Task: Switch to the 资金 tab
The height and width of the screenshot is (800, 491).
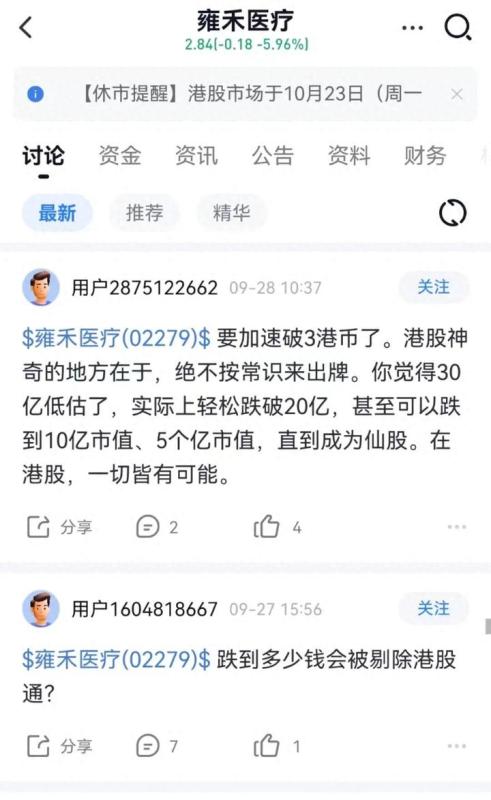Action: coord(120,156)
